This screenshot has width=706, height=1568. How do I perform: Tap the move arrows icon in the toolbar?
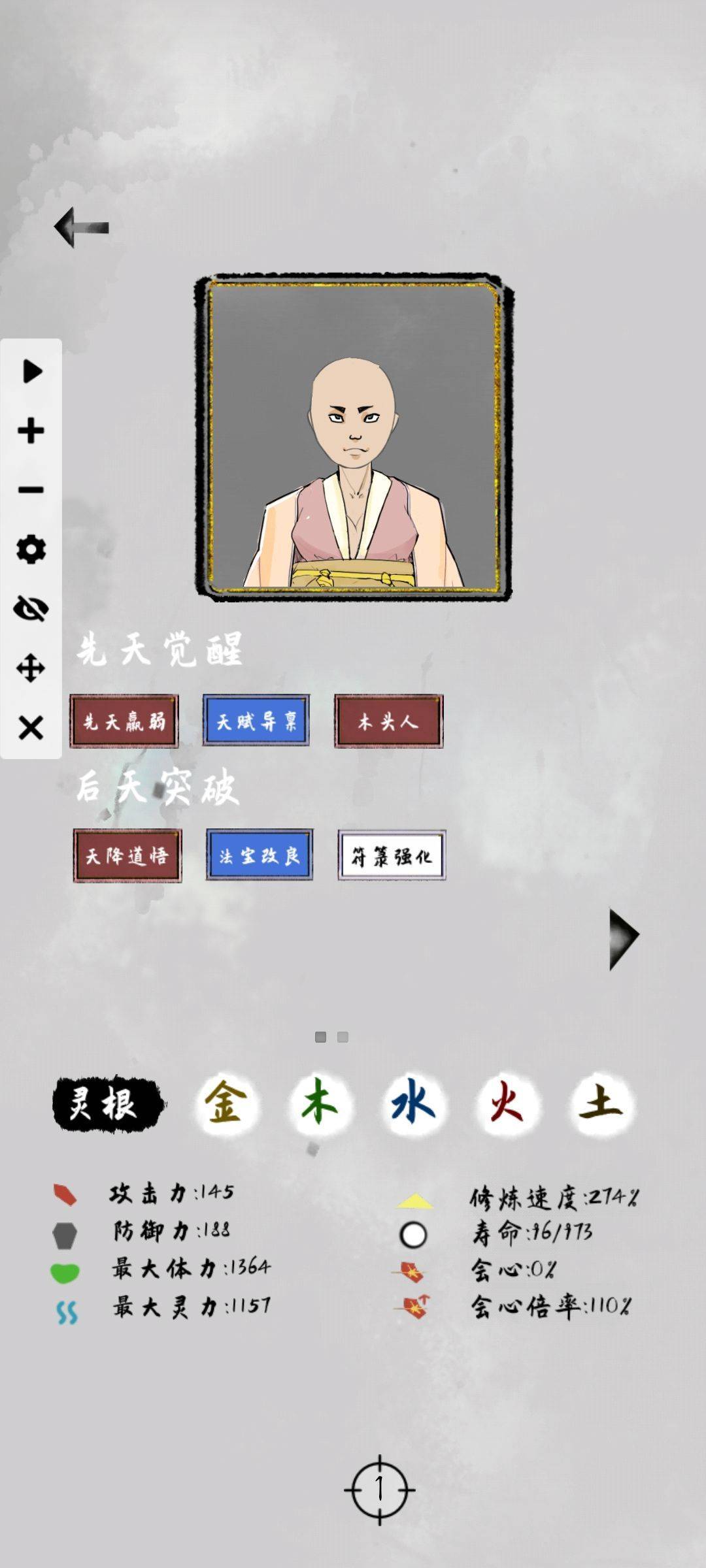click(x=31, y=668)
